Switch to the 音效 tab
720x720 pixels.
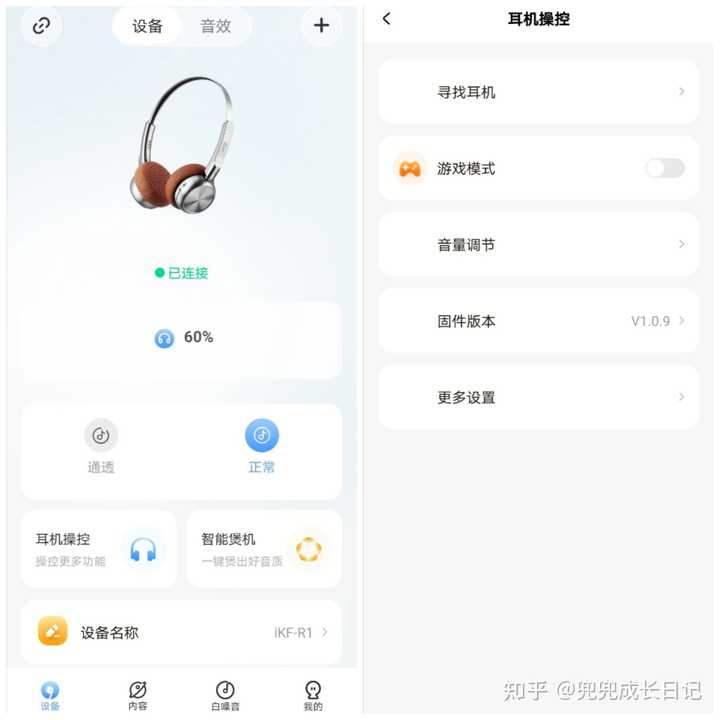[216, 26]
